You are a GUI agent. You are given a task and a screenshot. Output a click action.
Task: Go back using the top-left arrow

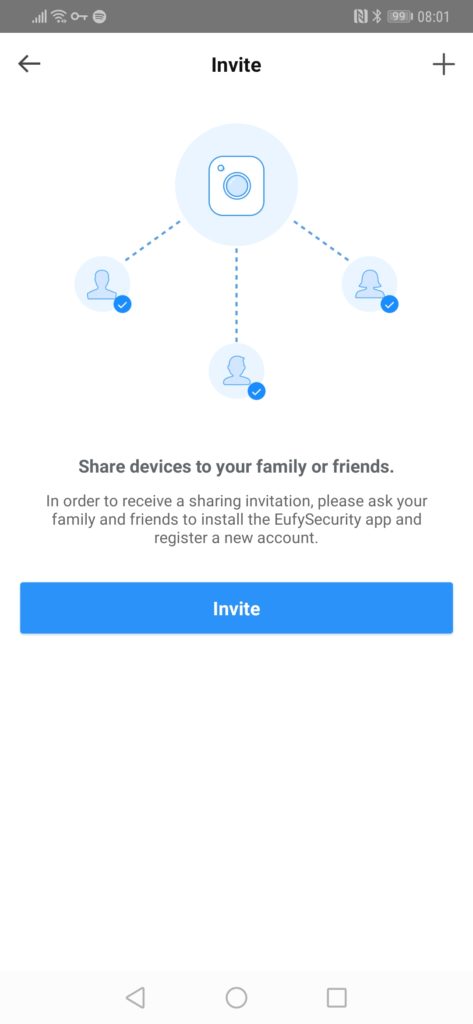click(29, 64)
